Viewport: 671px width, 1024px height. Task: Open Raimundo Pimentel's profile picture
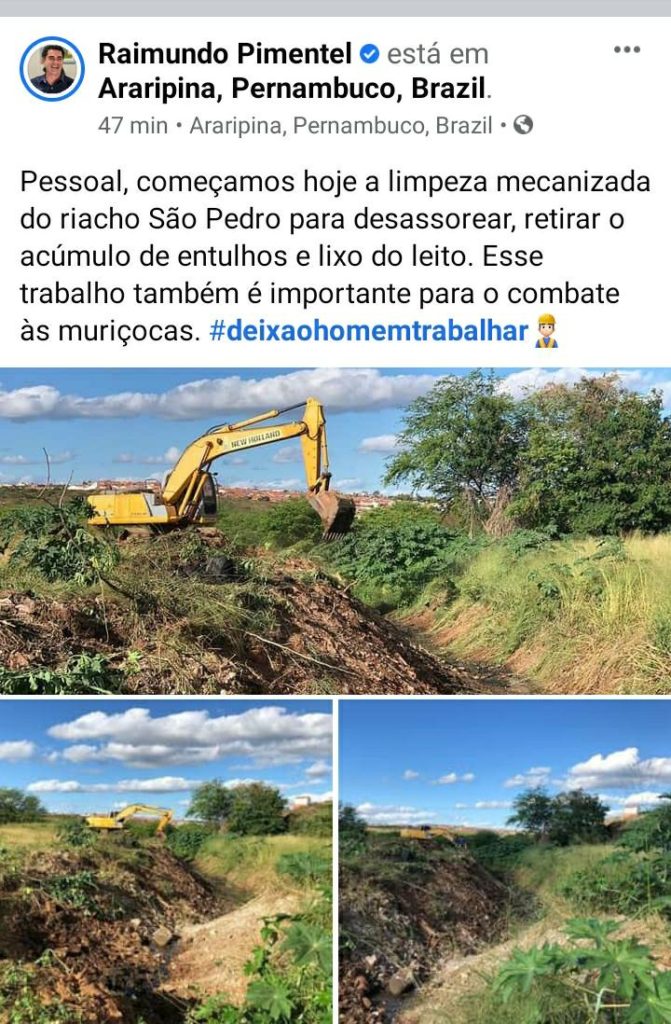pyautogui.click(x=52, y=69)
